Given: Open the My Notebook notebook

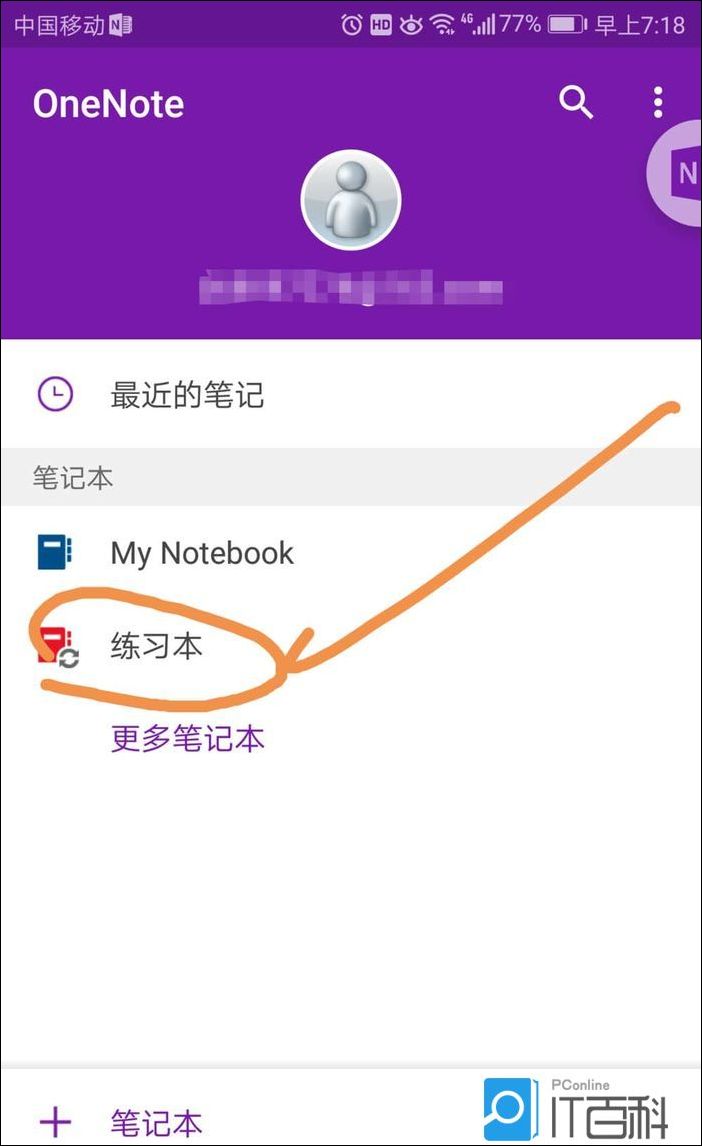Looking at the screenshot, I should pyautogui.click(x=201, y=553).
